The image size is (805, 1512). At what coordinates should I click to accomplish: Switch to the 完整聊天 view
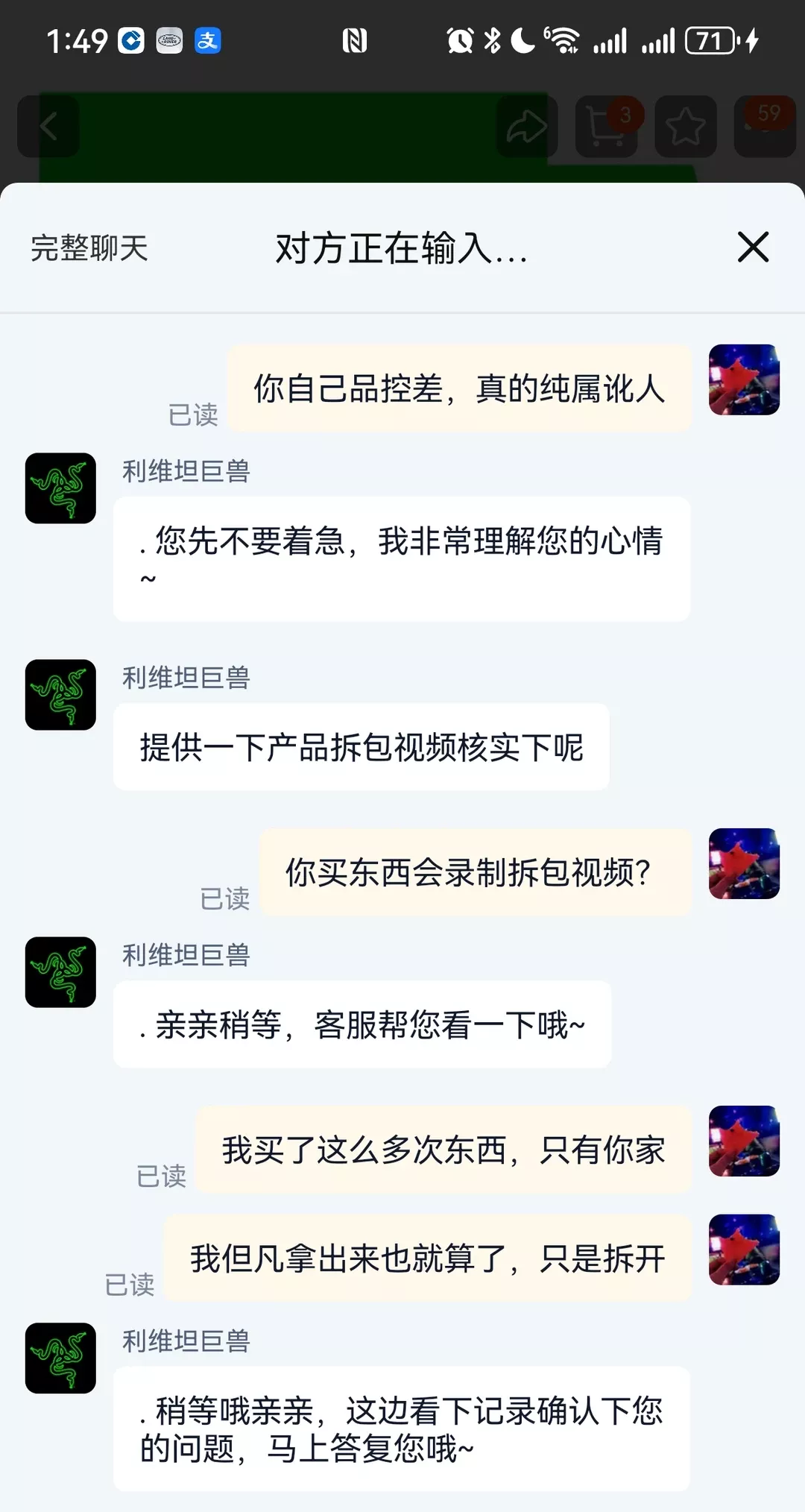tap(88, 249)
